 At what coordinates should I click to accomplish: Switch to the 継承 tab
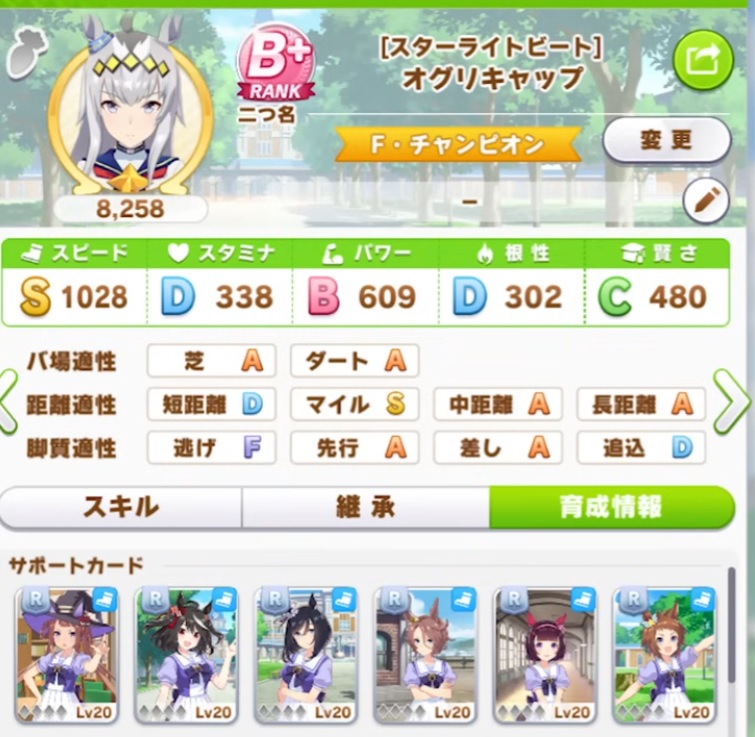click(365, 507)
